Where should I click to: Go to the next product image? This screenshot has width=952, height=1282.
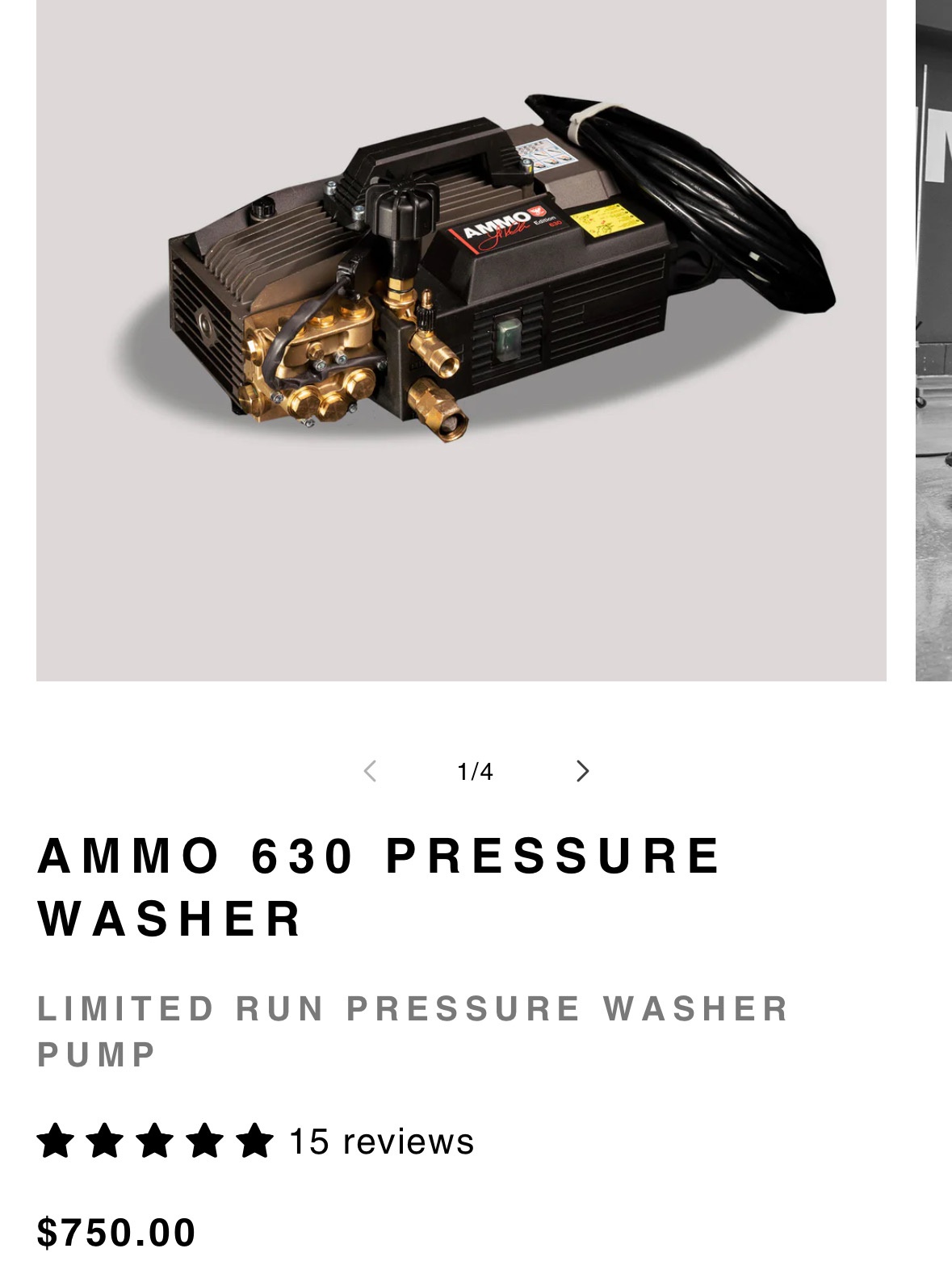[x=582, y=772]
